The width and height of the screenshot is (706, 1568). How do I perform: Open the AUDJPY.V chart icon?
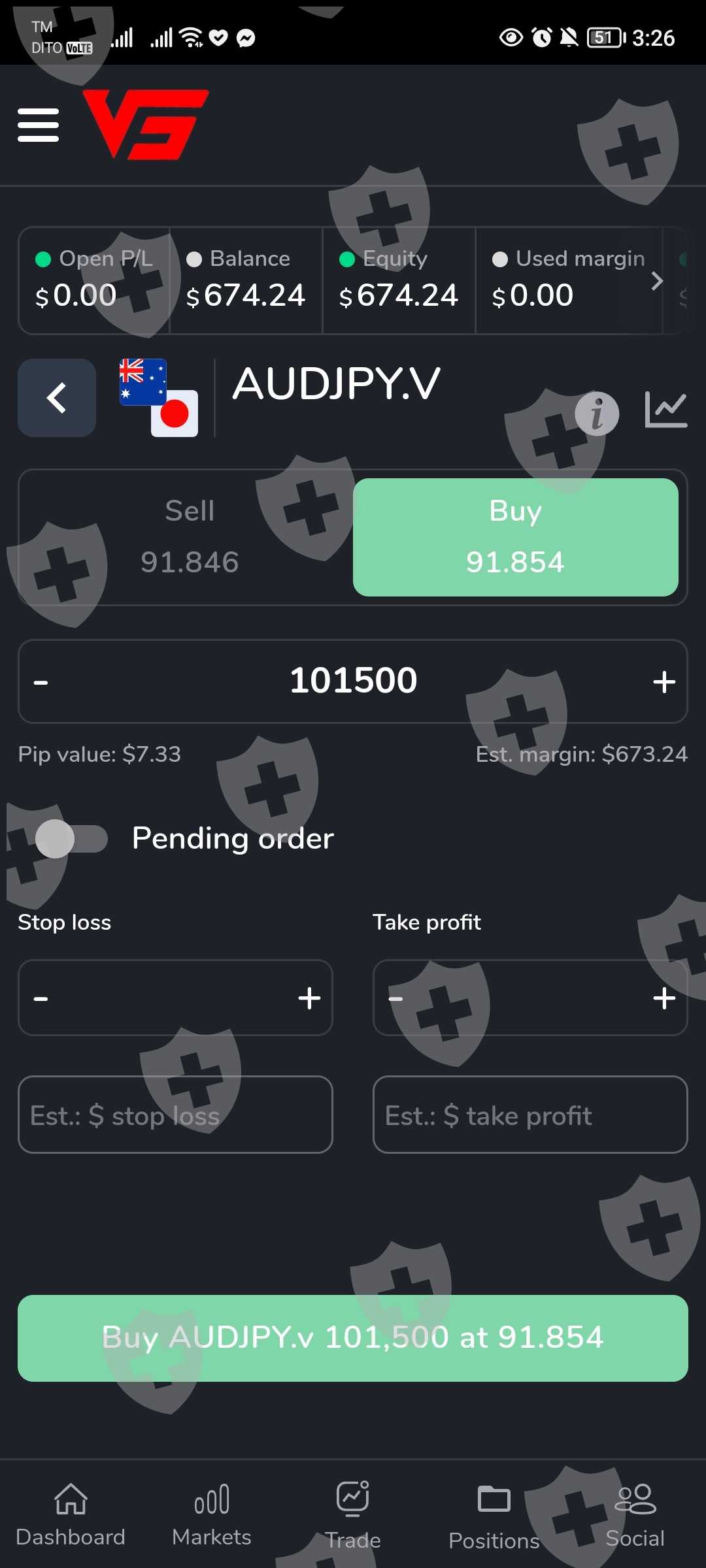665,410
